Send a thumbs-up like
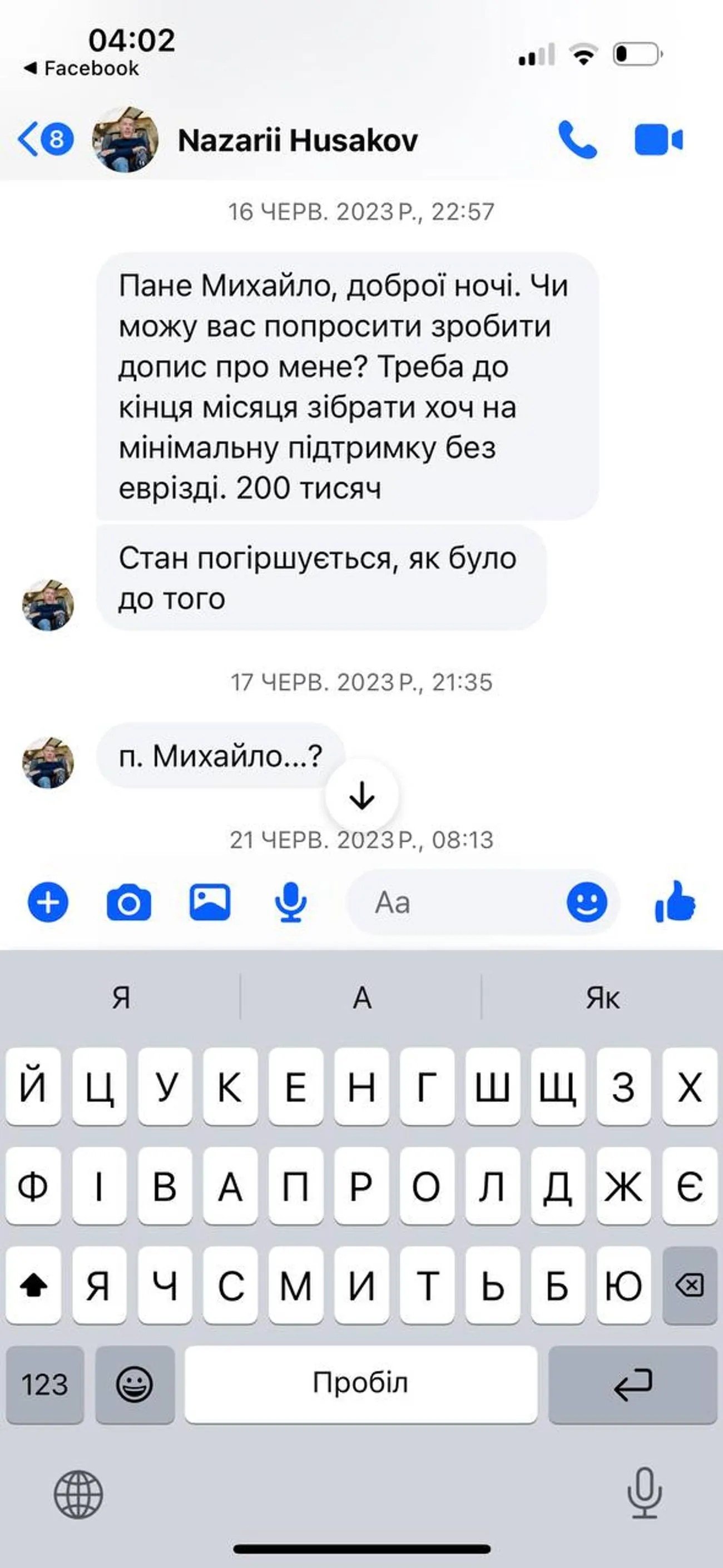 676,902
